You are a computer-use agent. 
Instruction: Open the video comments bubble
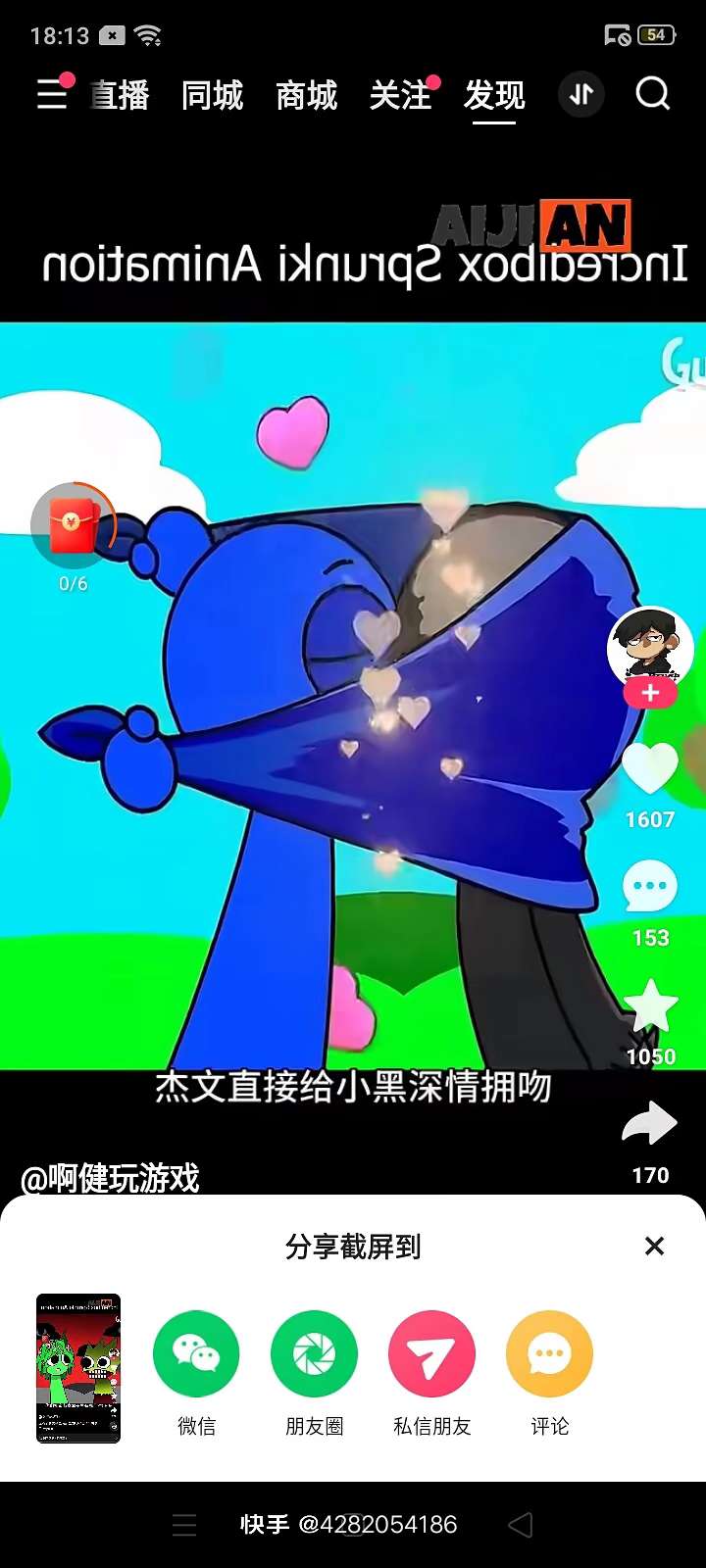650,887
